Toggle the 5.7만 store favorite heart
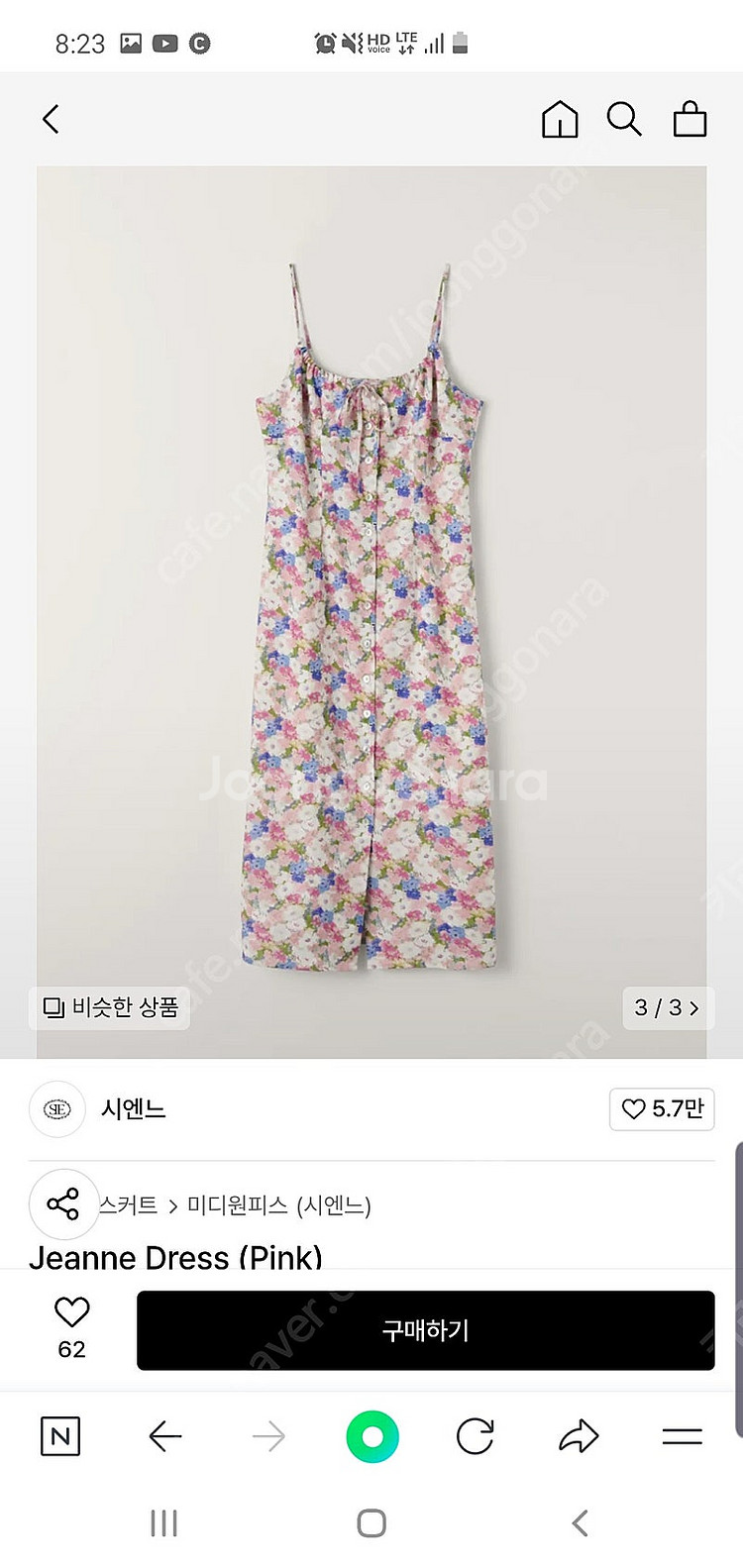 [661, 1109]
